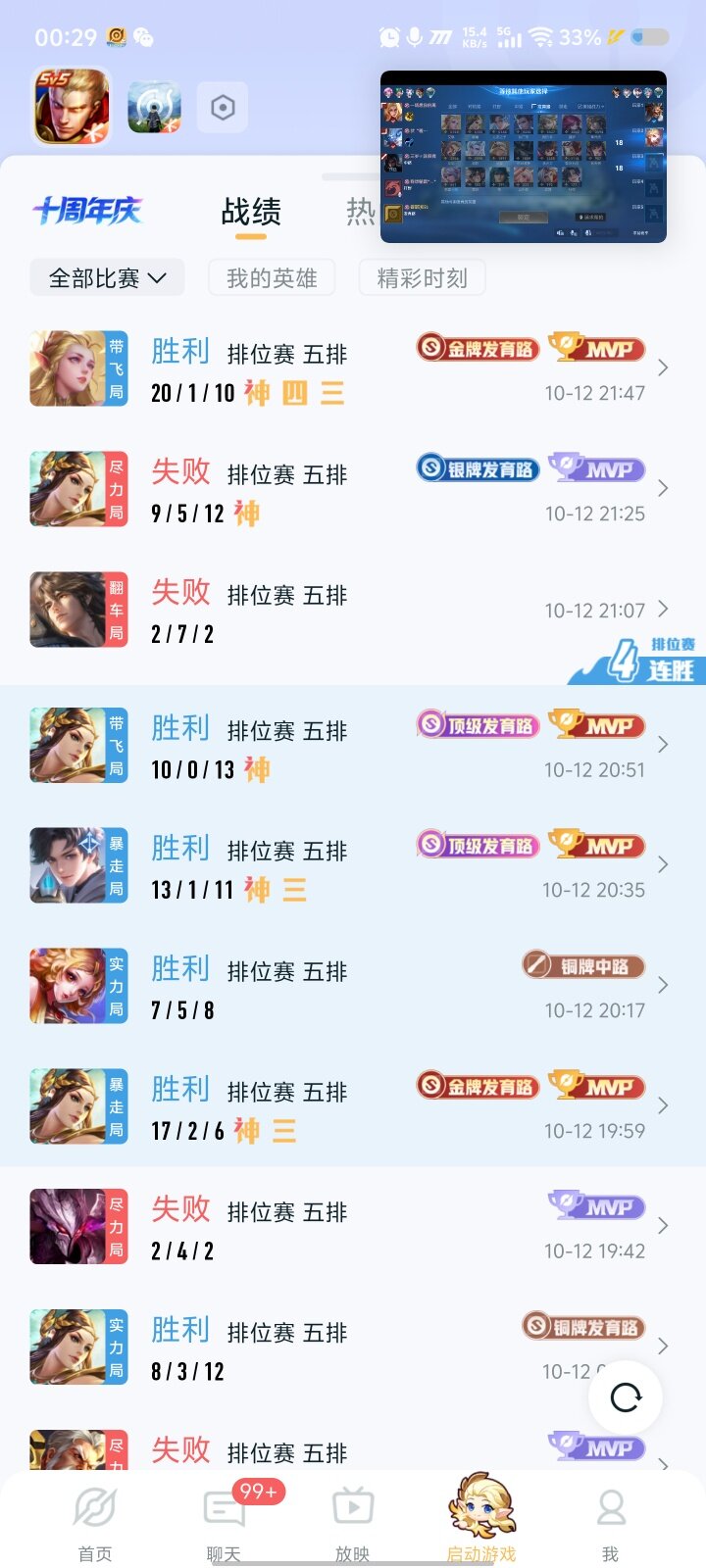Tap the round refresh button
Screen dimensions: 706x1568
click(x=625, y=1397)
